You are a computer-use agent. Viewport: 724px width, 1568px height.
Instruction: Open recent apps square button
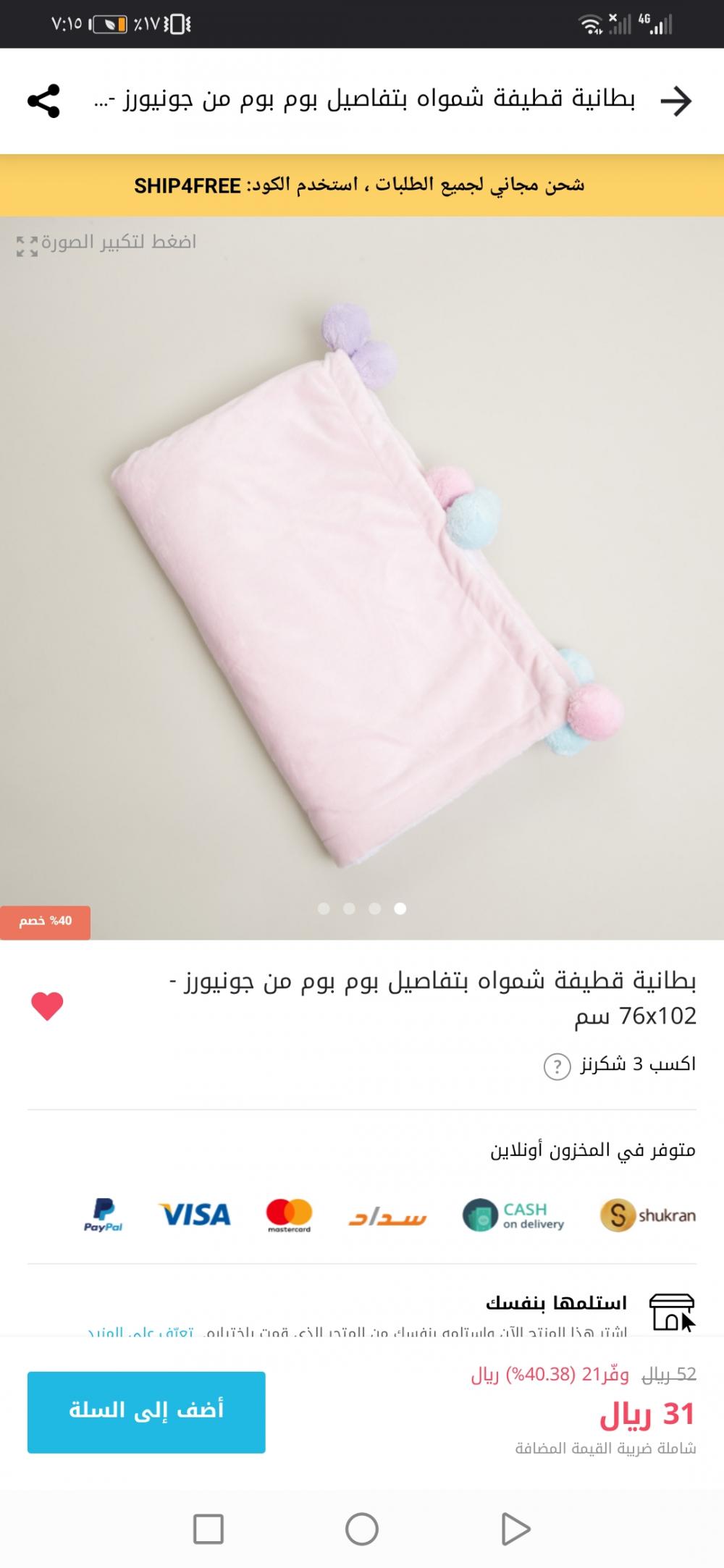click(209, 1530)
